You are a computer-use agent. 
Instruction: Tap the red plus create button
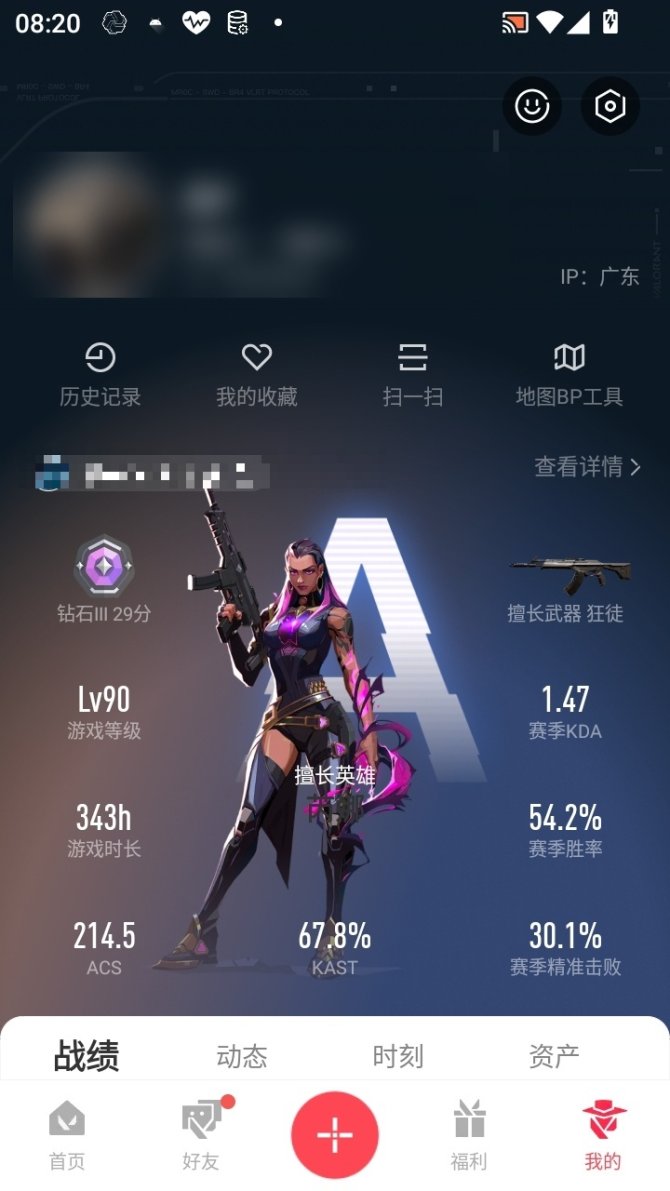pos(335,1135)
